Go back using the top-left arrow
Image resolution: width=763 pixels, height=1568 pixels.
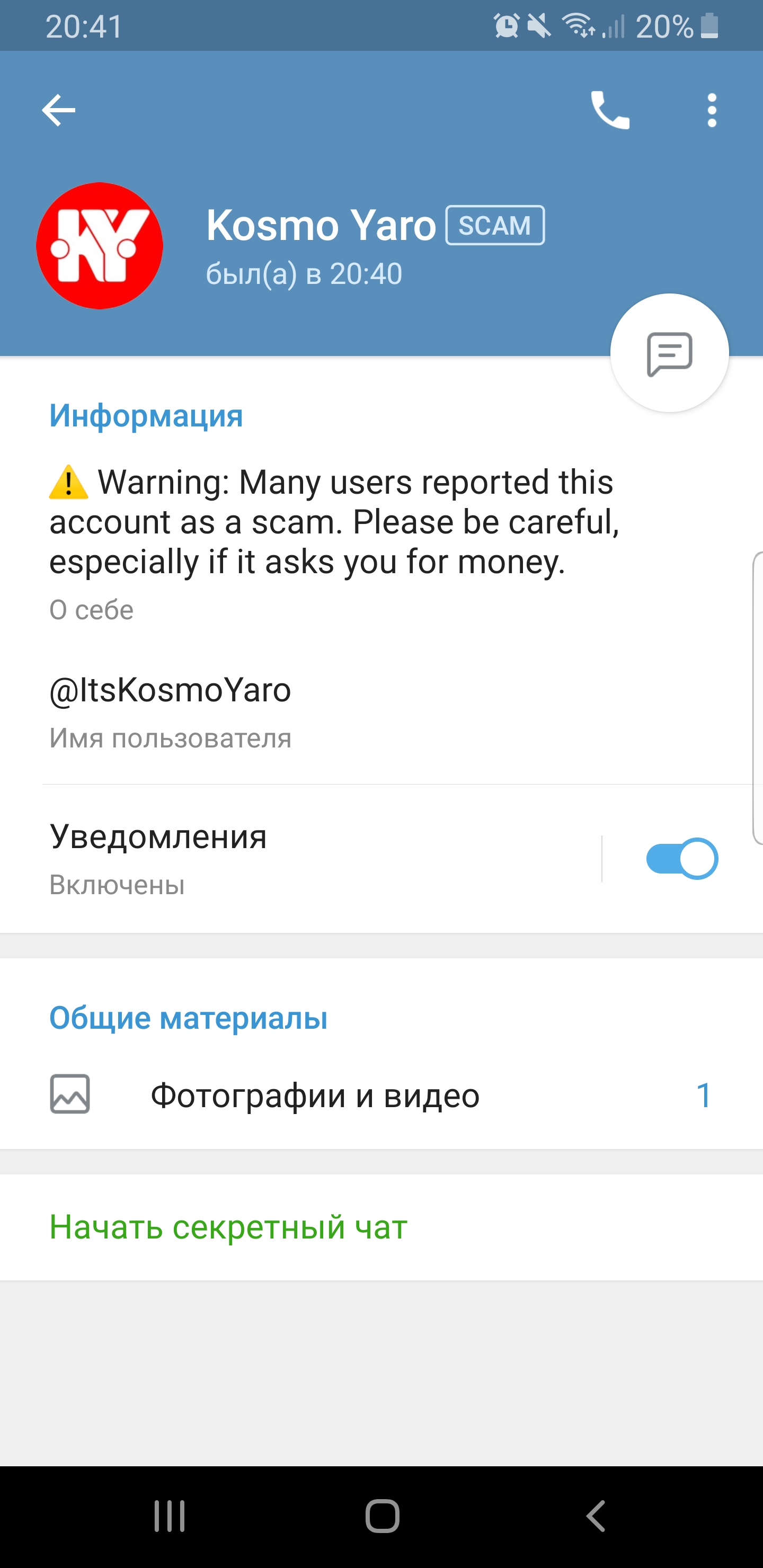click(x=58, y=110)
